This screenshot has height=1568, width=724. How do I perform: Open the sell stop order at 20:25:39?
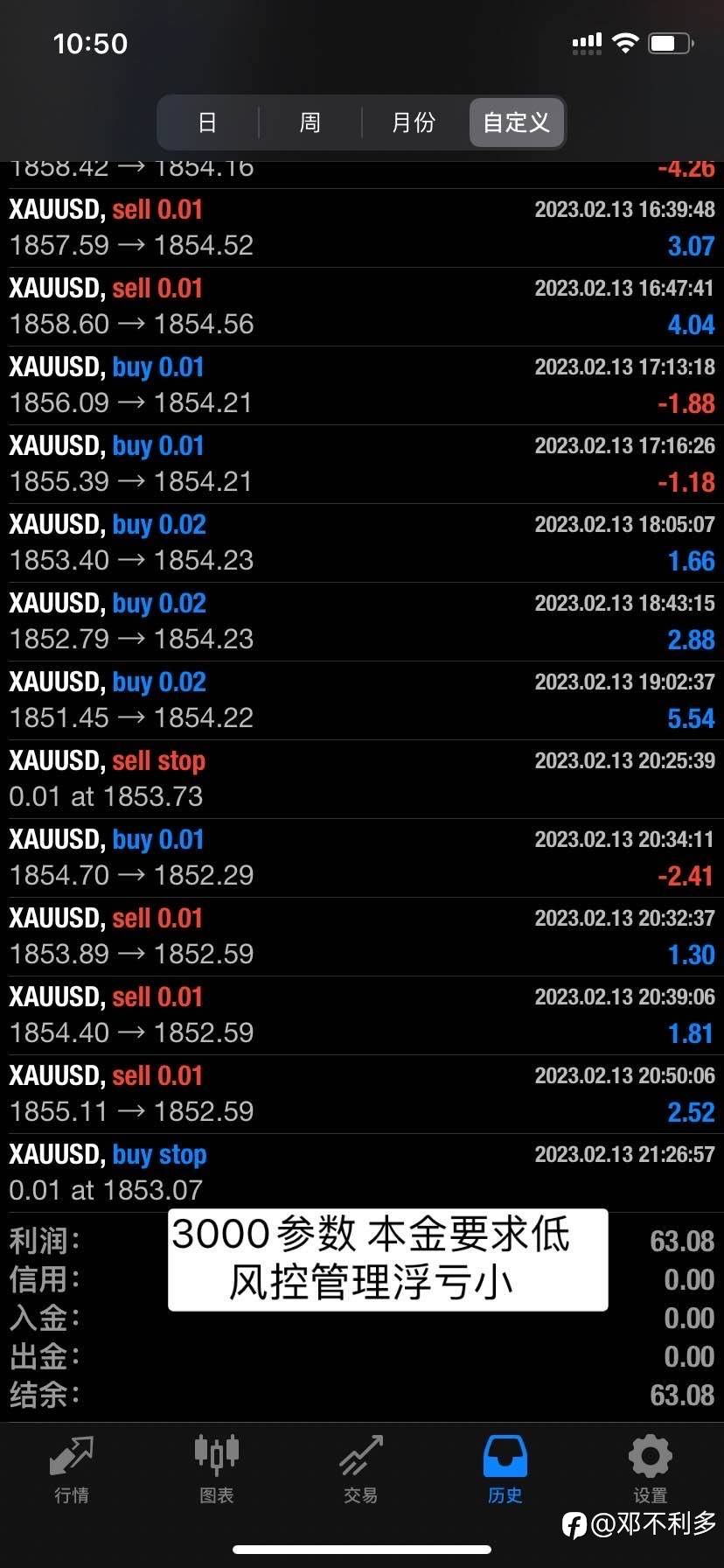pyautogui.click(x=362, y=780)
